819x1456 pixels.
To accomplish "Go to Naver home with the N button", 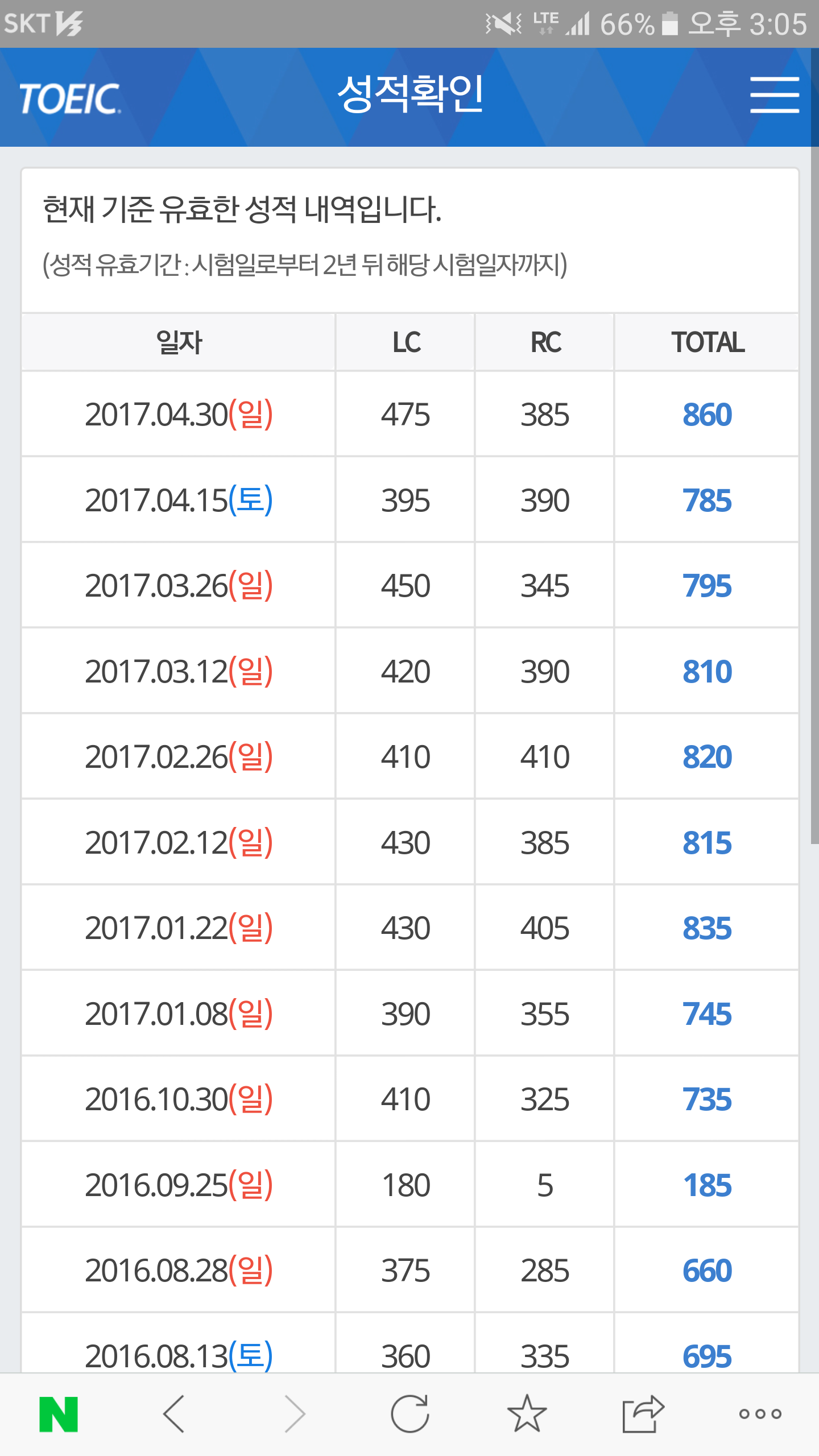I will [x=59, y=1414].
